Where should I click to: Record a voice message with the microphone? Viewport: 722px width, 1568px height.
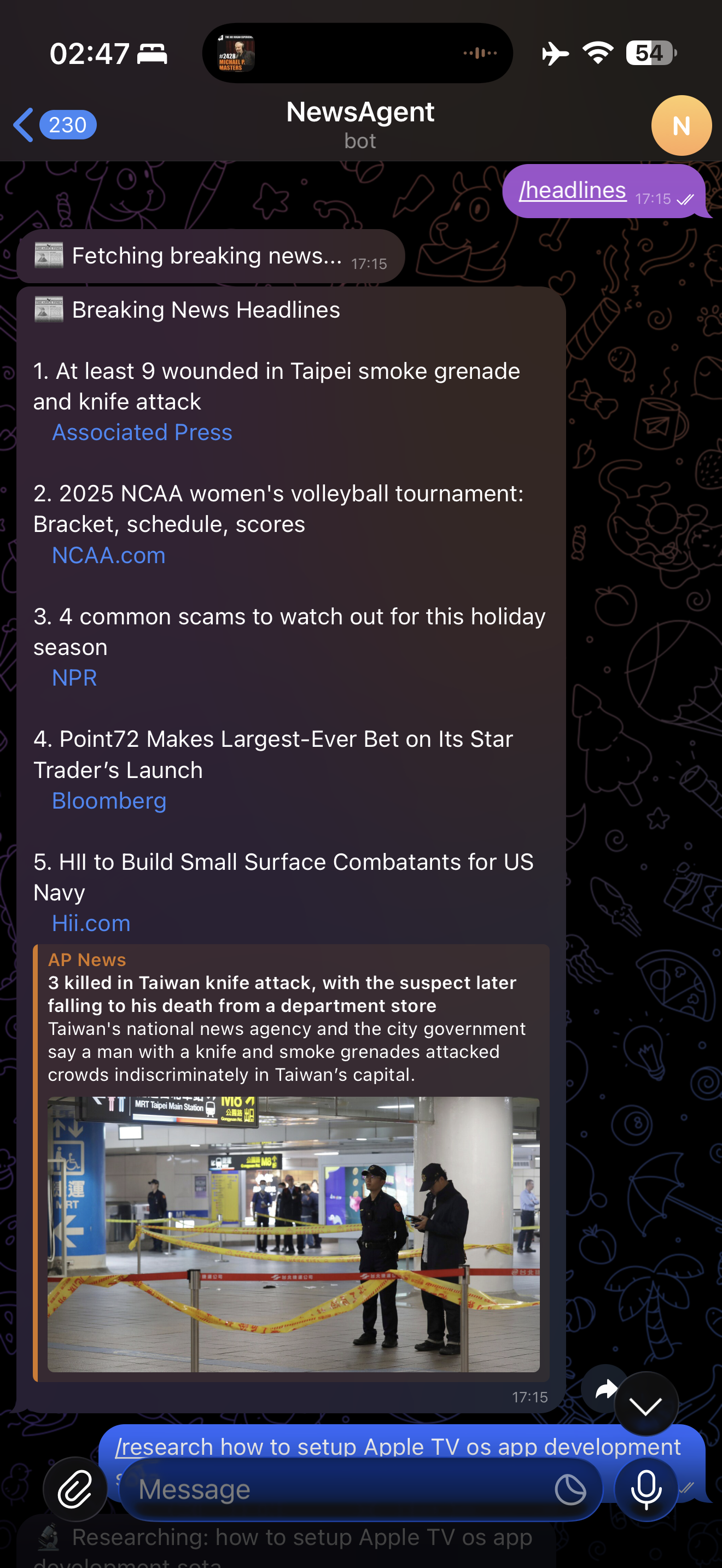(646, 1489)
